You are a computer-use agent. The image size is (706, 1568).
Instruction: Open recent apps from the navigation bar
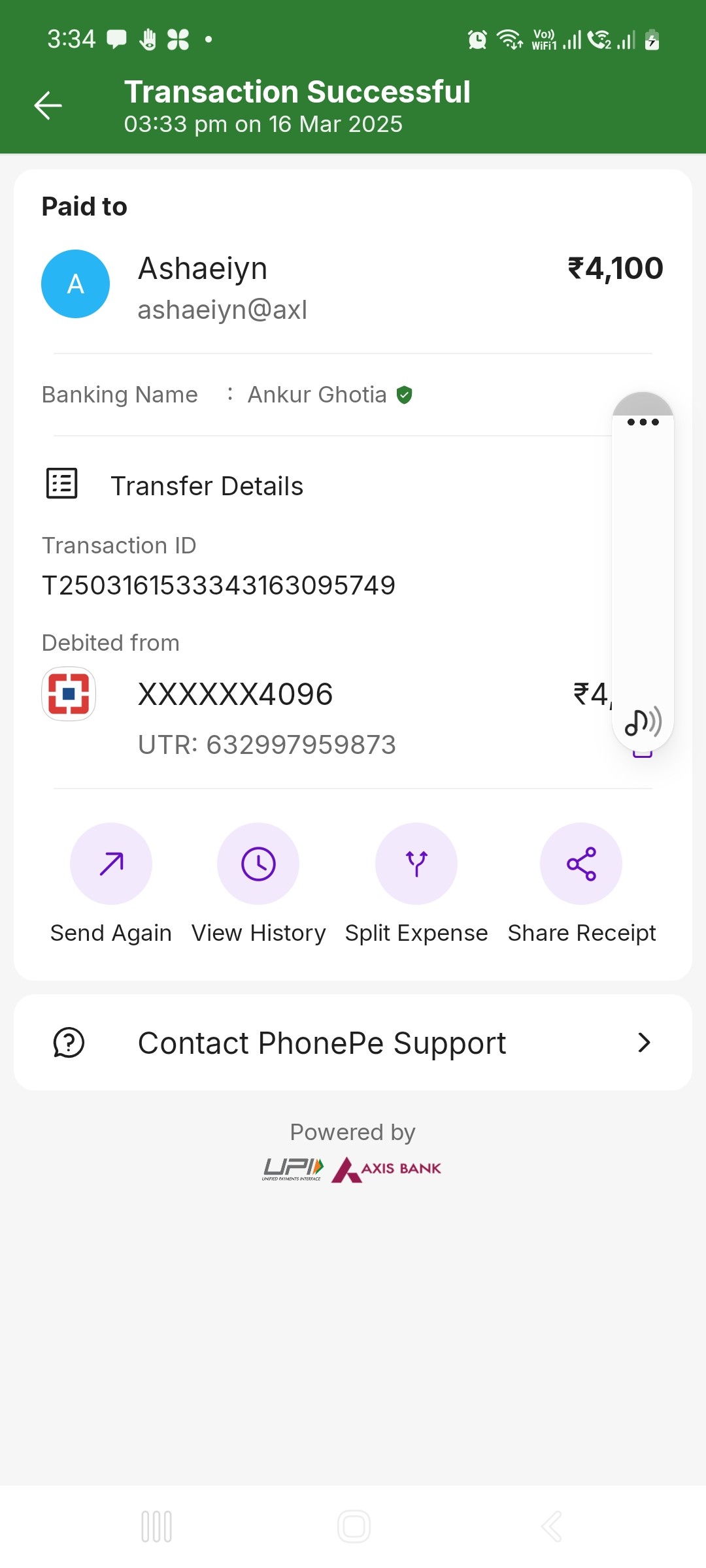[x=157, y=1527]
